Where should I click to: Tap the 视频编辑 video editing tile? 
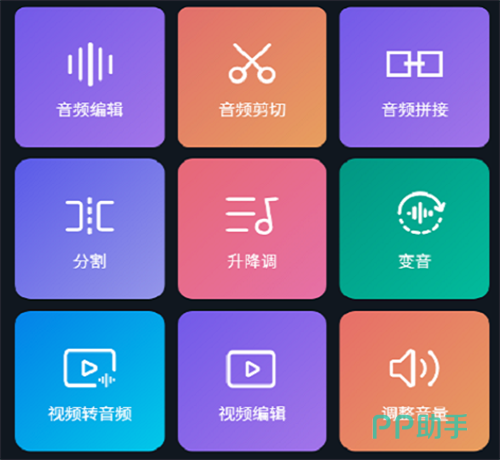pos(252,381)
